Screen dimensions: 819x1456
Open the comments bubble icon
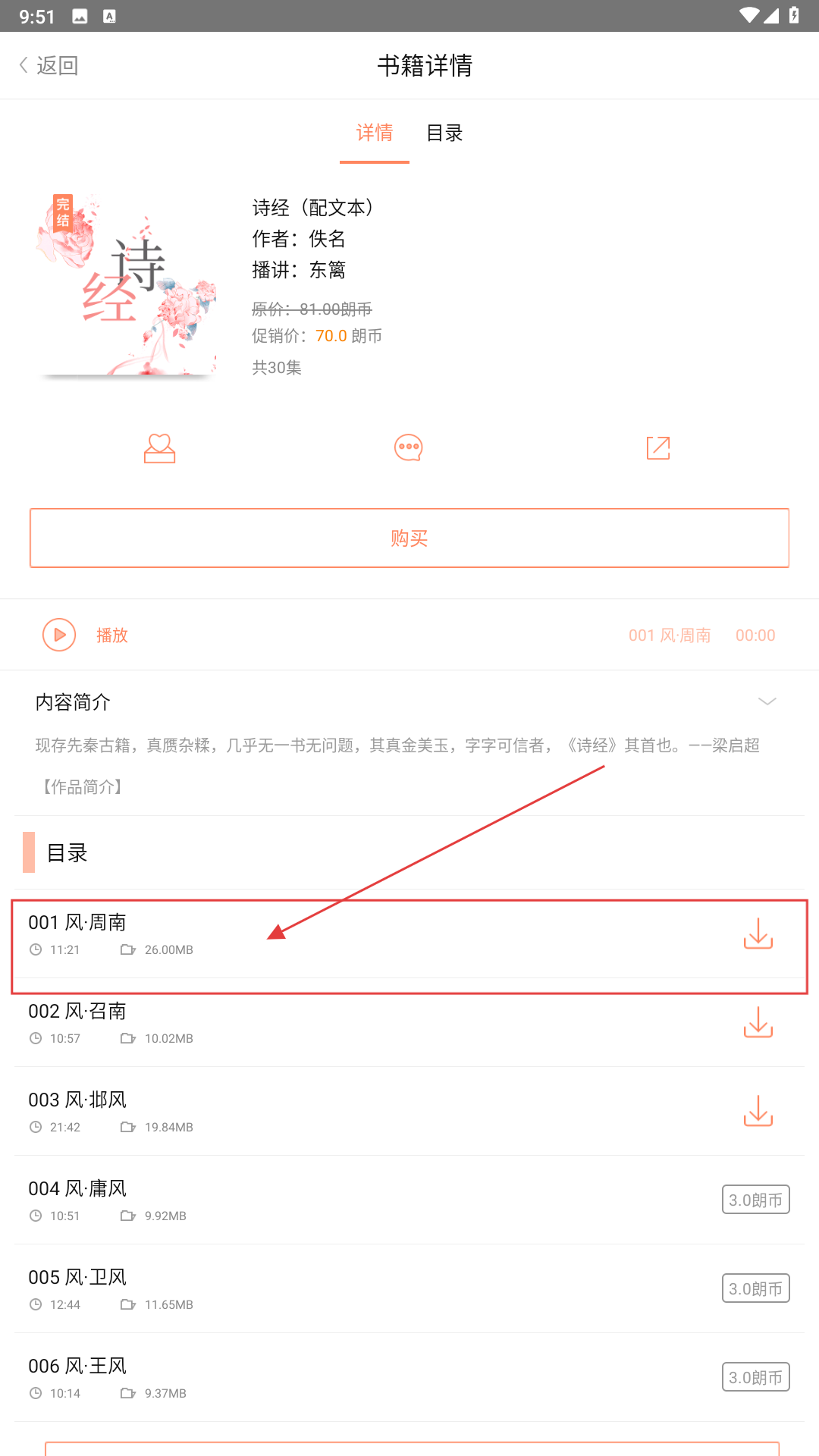pos(409,448)
